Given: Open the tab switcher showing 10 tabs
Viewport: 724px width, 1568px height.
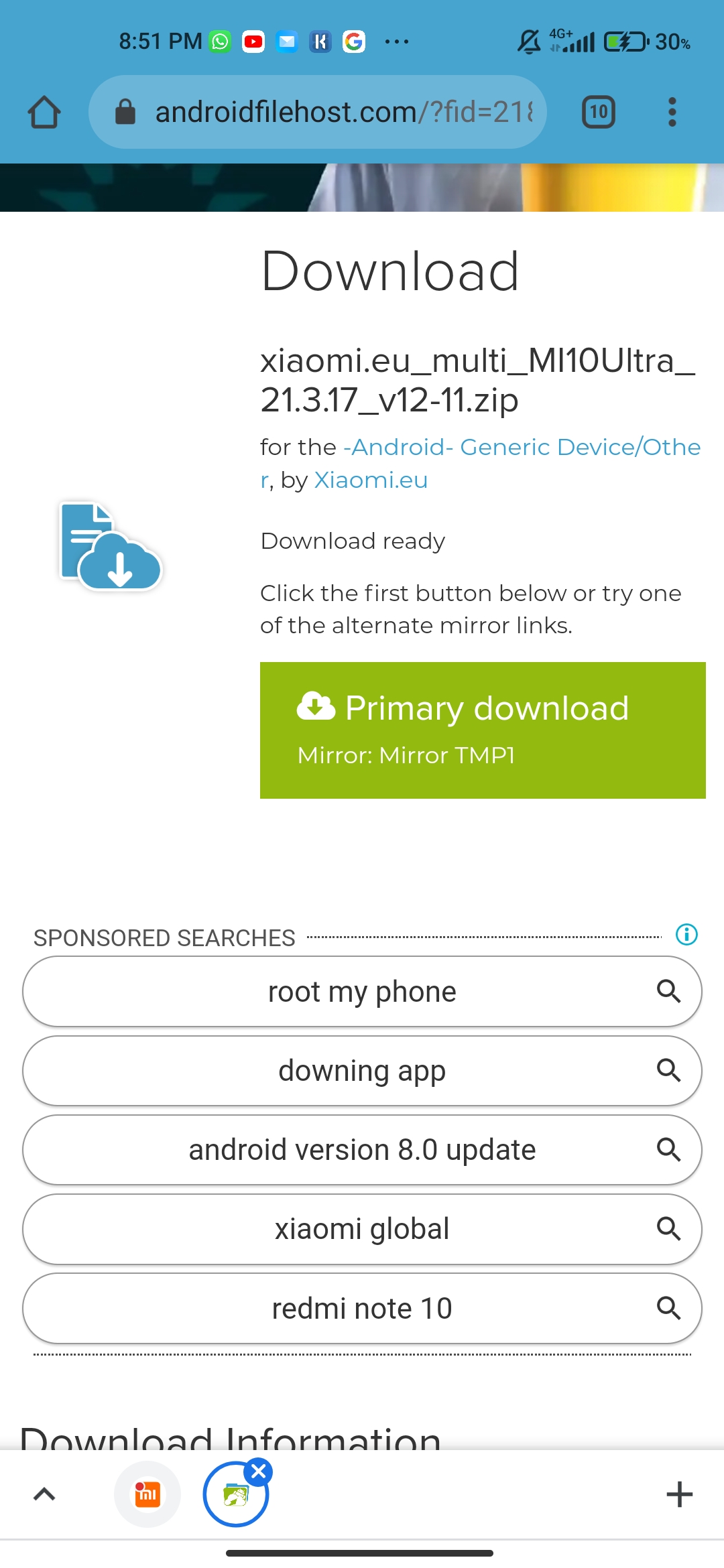Looking at the screenshot, I should (x=598, y=112).
